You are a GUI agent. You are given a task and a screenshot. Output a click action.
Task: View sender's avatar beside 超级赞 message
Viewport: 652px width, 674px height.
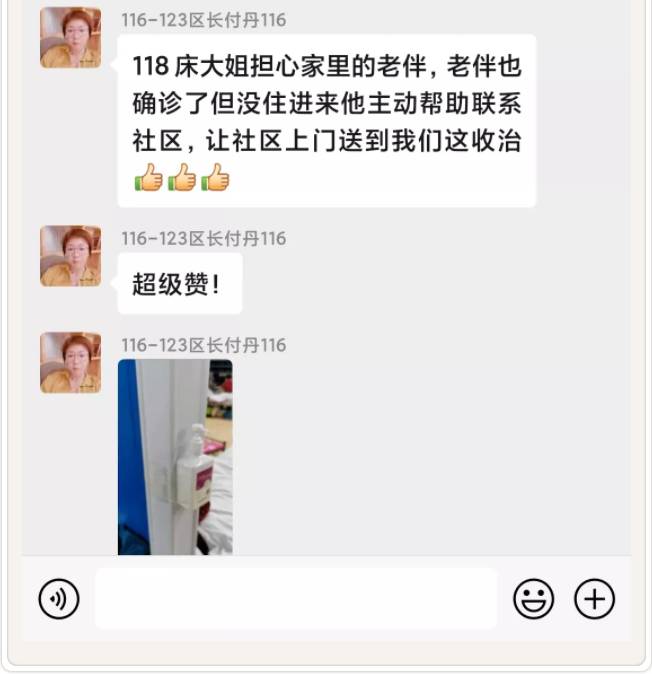click(70, 256)
